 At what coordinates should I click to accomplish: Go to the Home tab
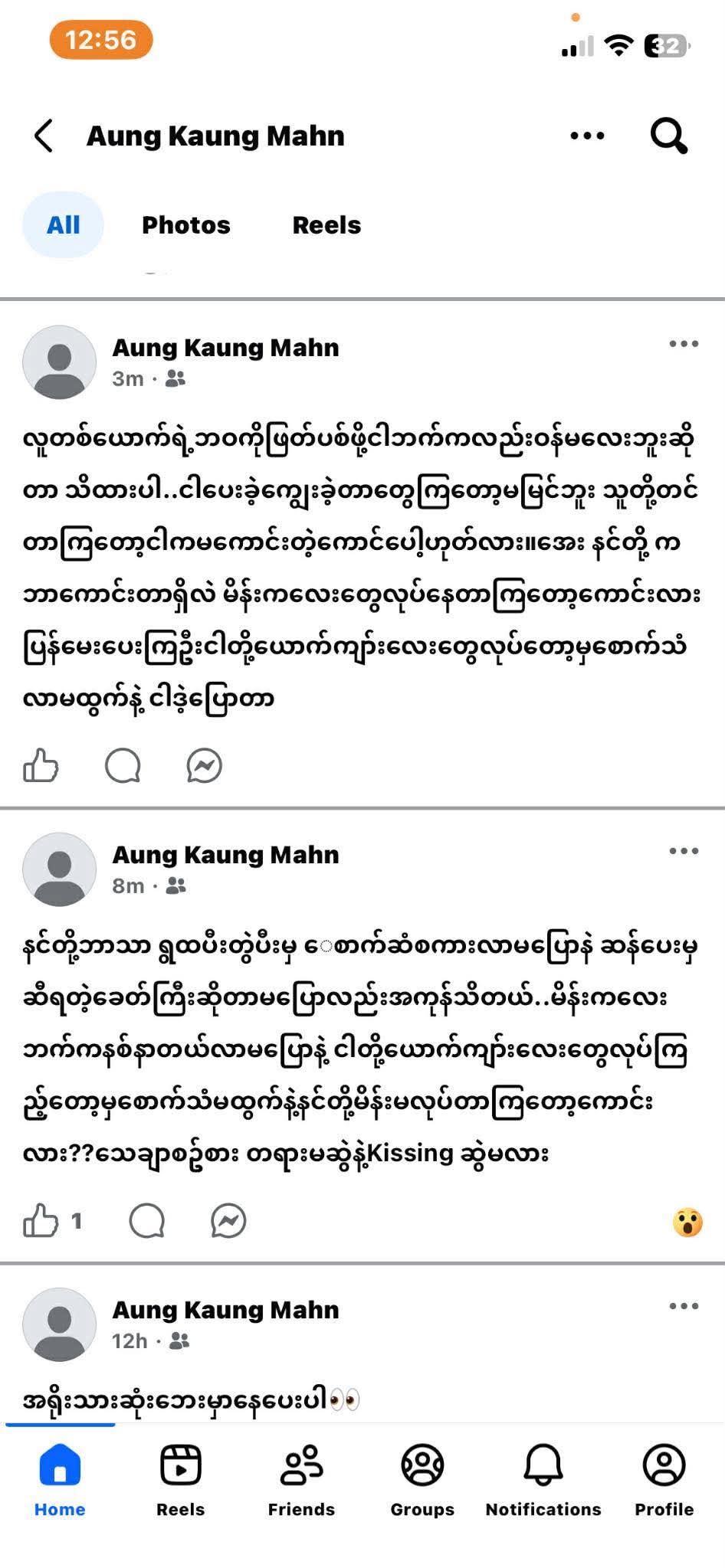click(60, 1478)
